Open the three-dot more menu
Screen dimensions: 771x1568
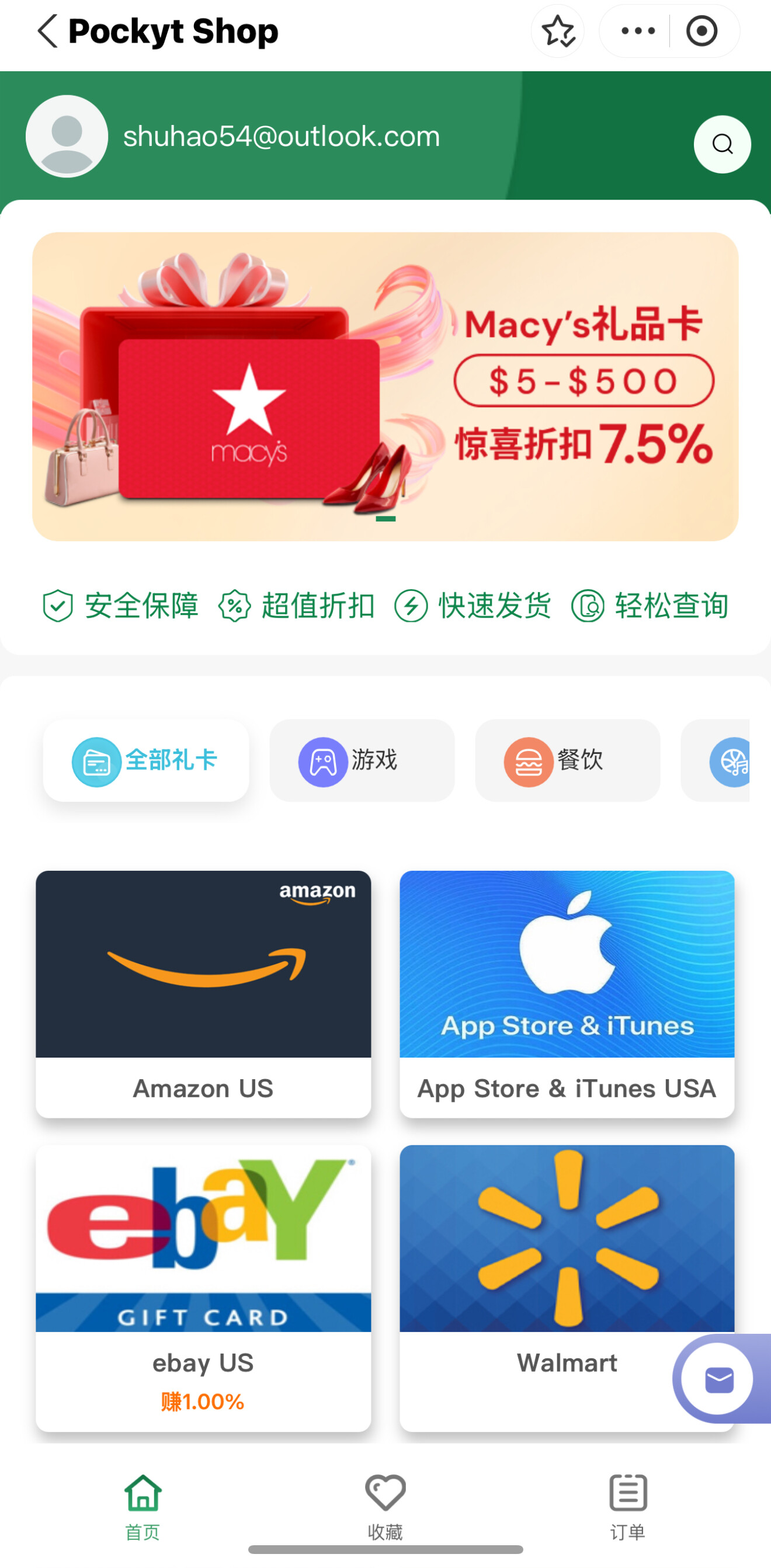[x=638, y=32]
